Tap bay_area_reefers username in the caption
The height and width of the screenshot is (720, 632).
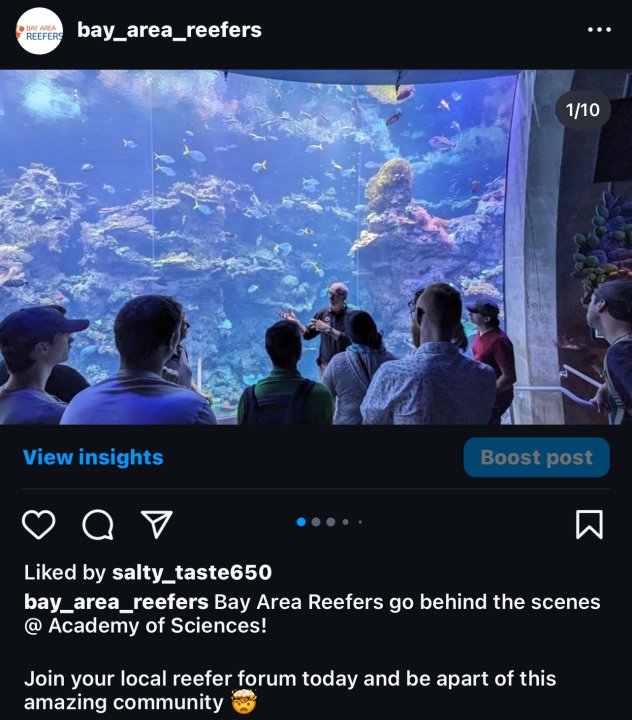coord(116,602)
